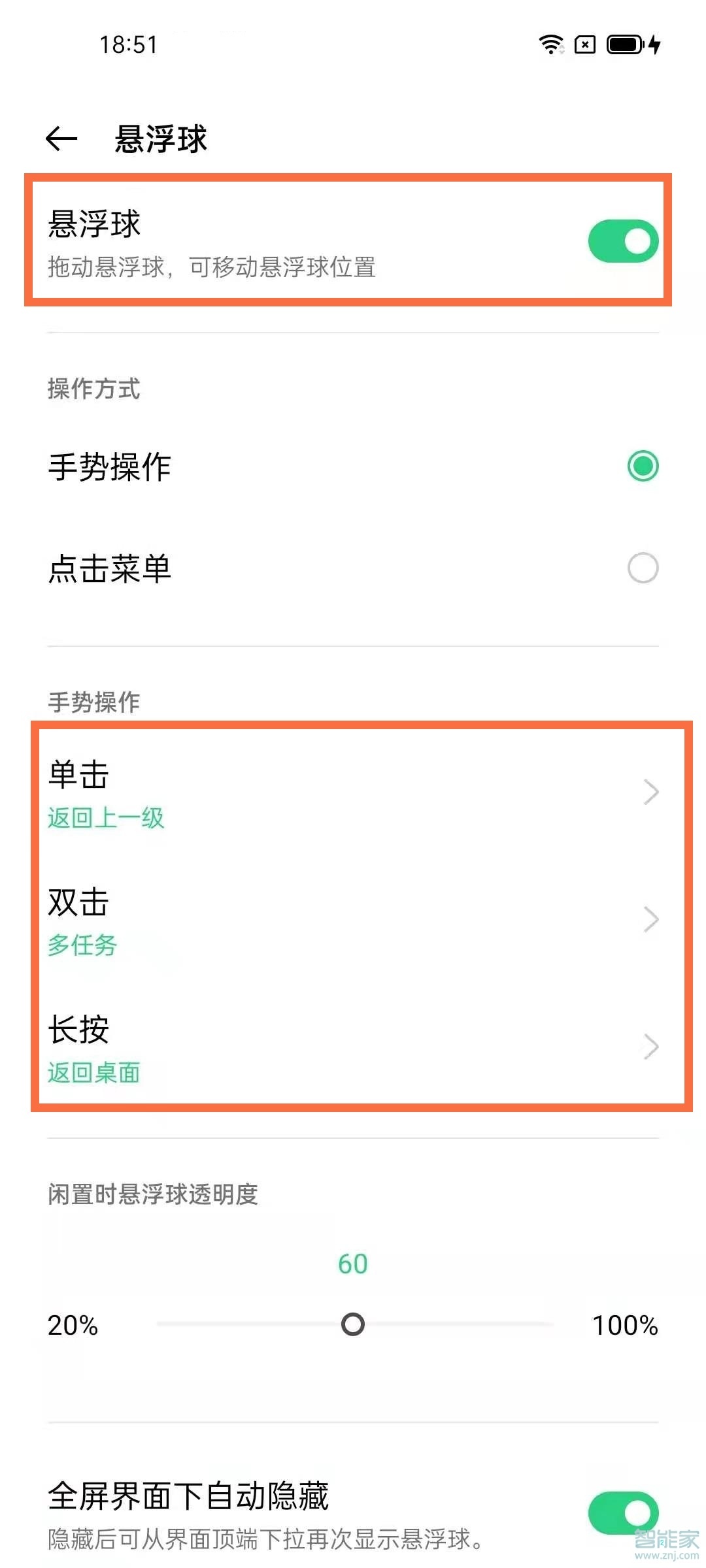This screenshot has width=706, height=1568.
Task: Click the green 返回上一级 label
Action: click(x=106, y=817)
